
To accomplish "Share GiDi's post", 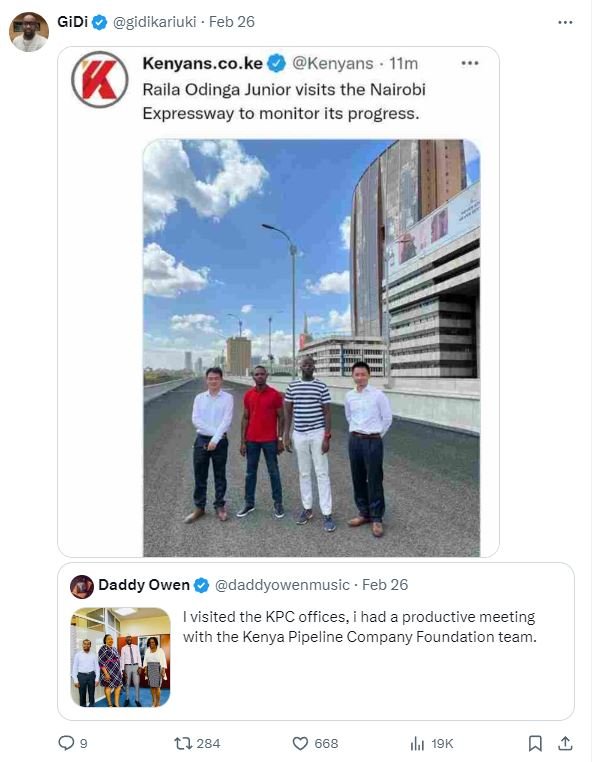I will pos(565,743).
